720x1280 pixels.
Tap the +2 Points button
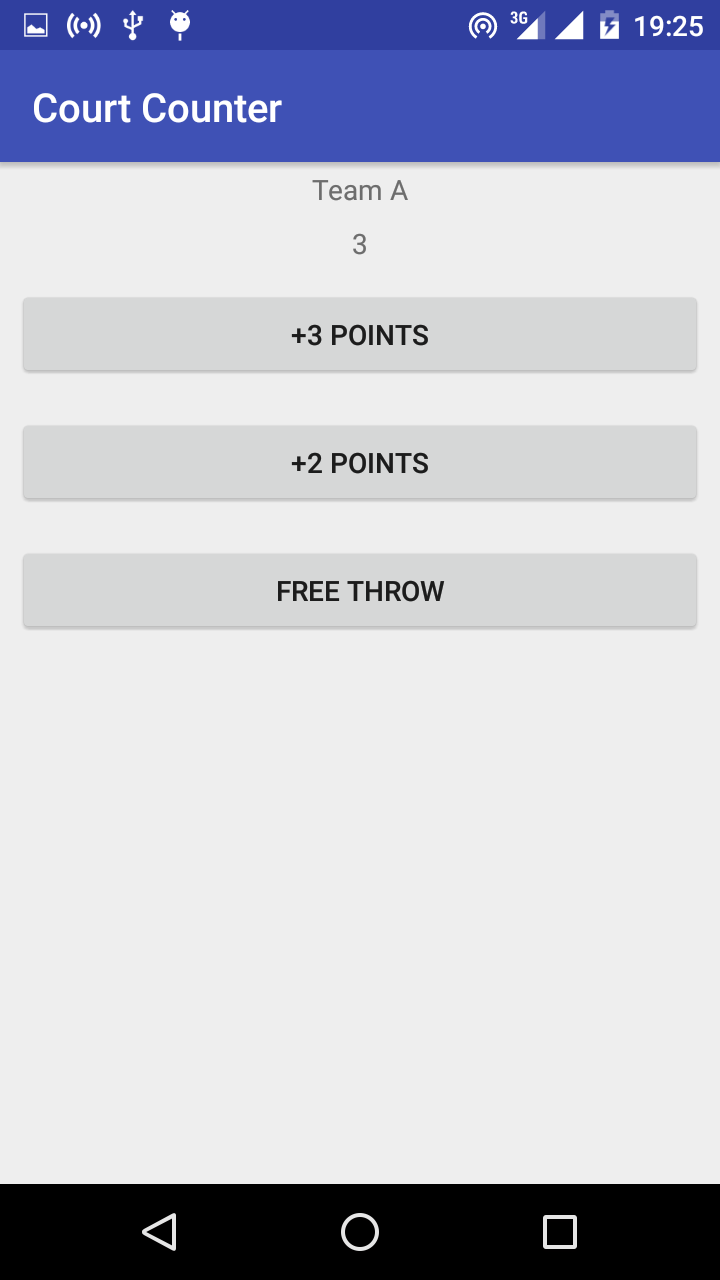[360, 463]
